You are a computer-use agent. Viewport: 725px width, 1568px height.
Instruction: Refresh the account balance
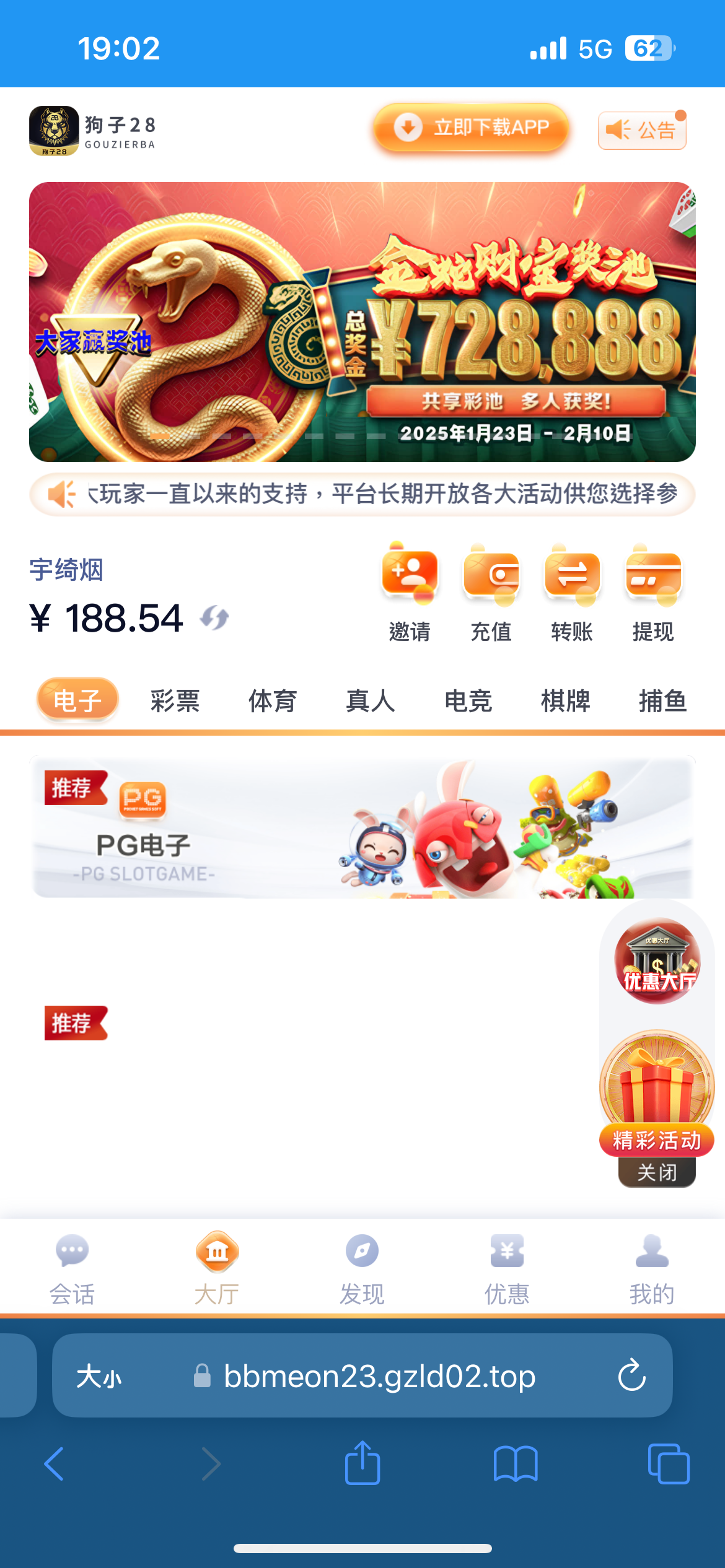coord(214,618)
